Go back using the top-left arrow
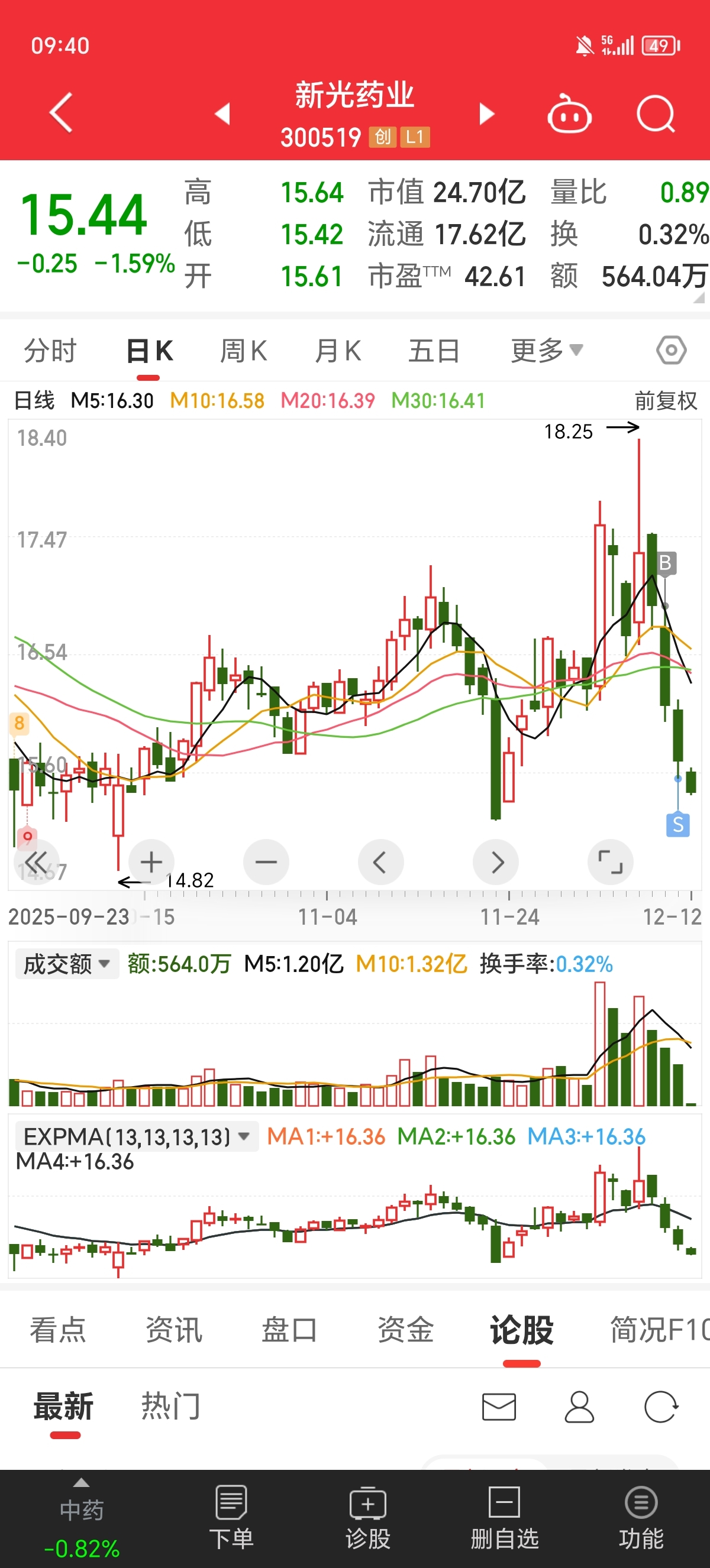The width and height of the screenshot is (710, 1568). pos(61,112)
